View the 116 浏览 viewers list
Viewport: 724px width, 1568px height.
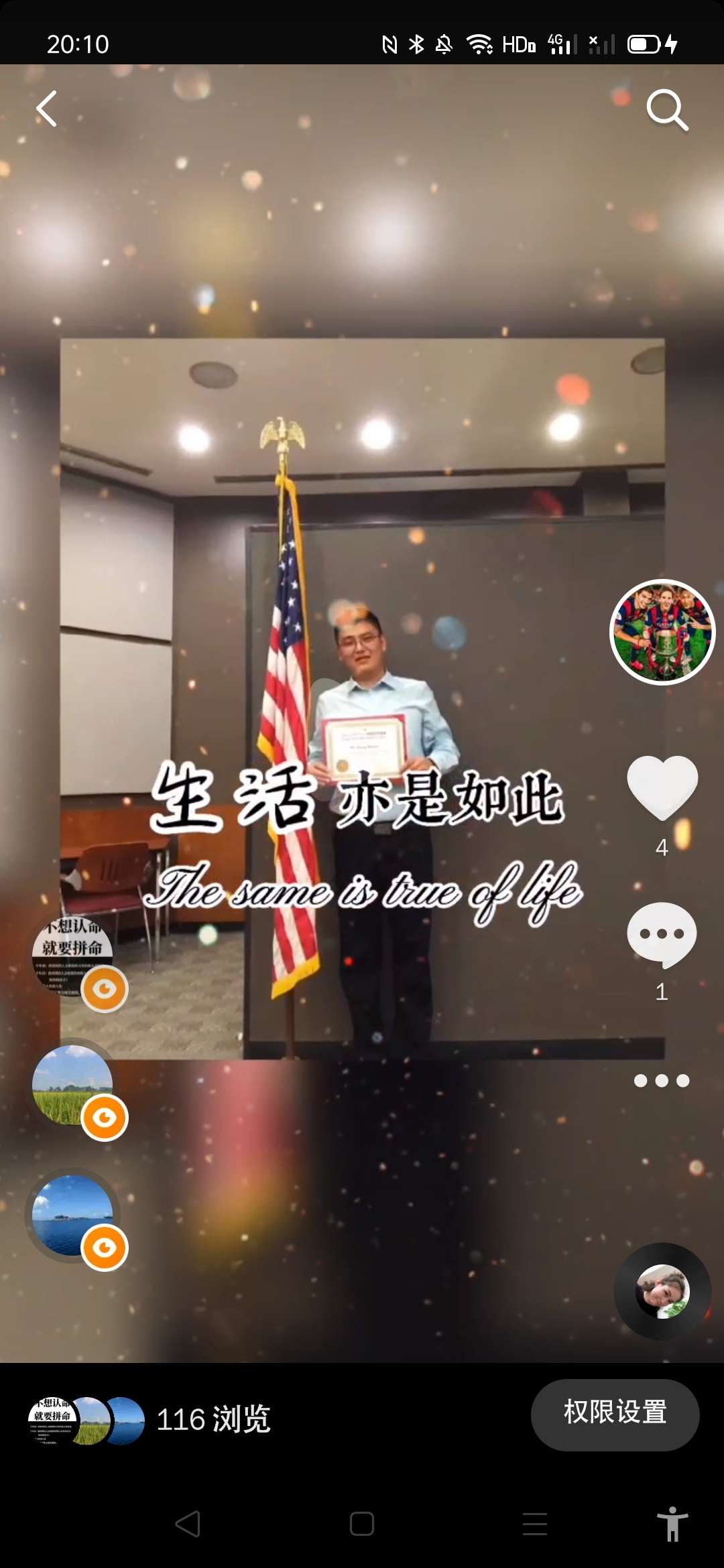click(x=213, y=1419)
